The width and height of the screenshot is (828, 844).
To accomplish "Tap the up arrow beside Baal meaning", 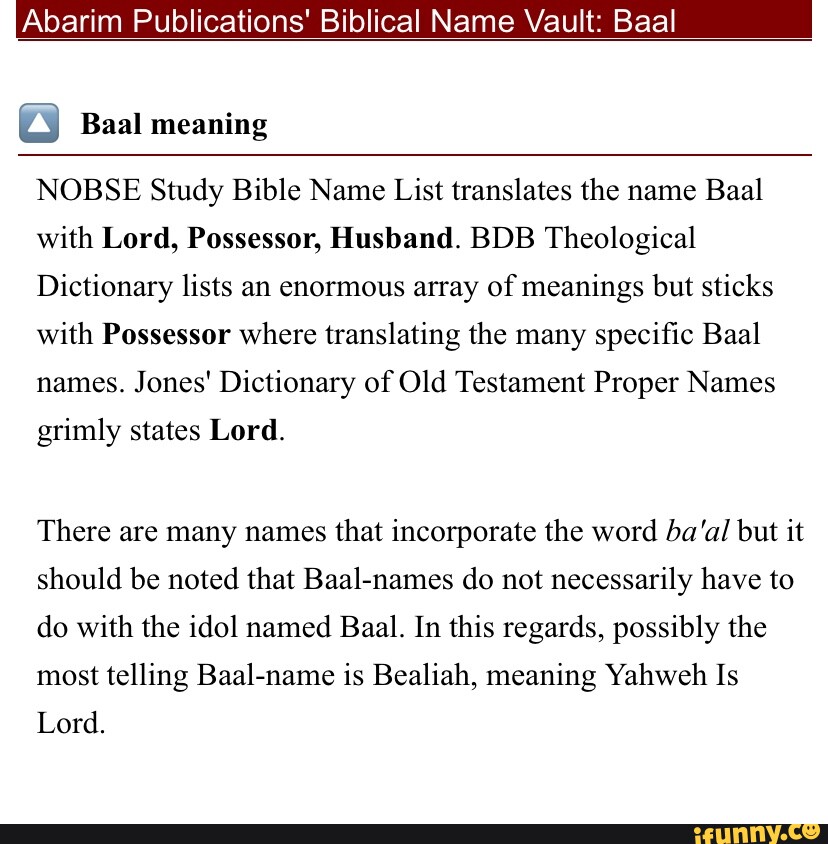I will 38,125.
